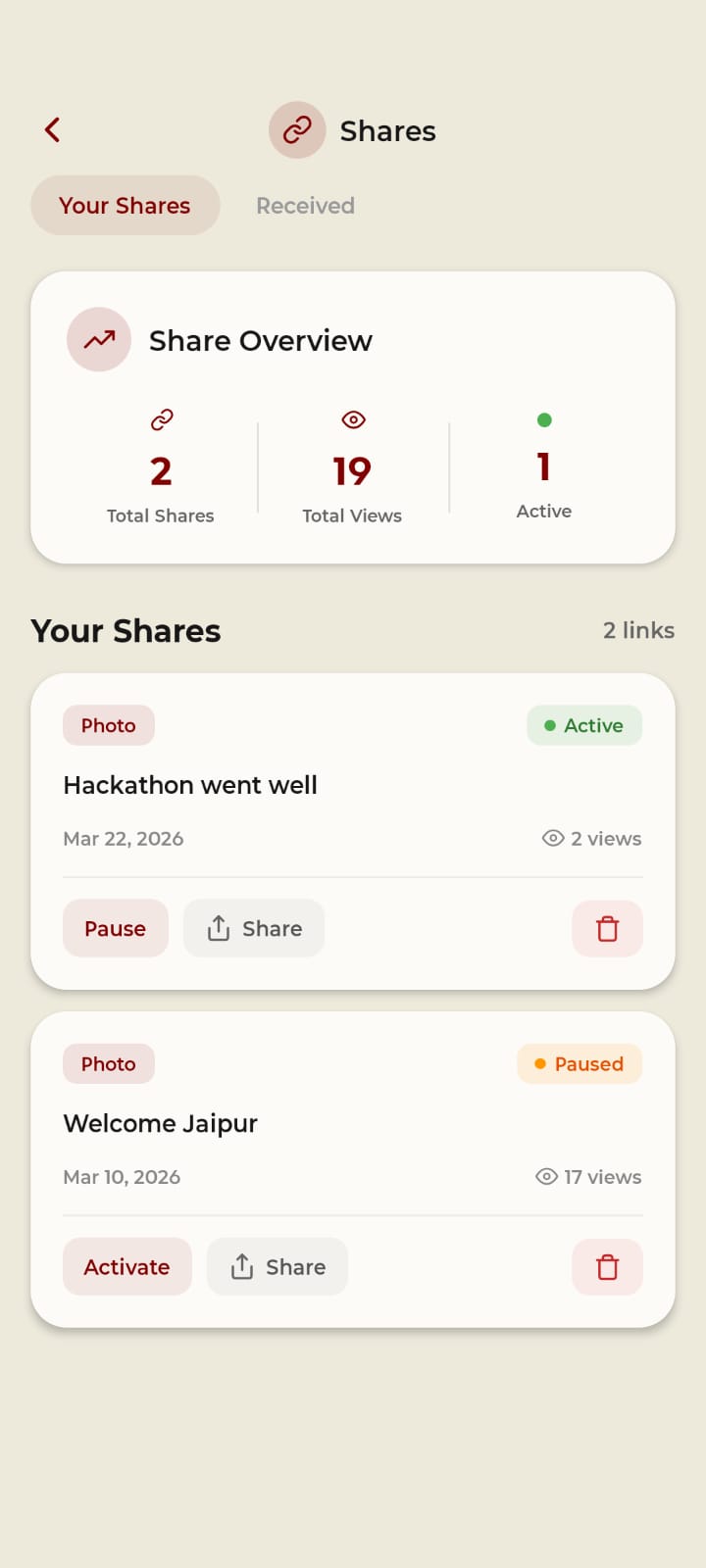Go back using the top-left arrow
Screen dimensions: 706x1568
[x=53, y=129]
